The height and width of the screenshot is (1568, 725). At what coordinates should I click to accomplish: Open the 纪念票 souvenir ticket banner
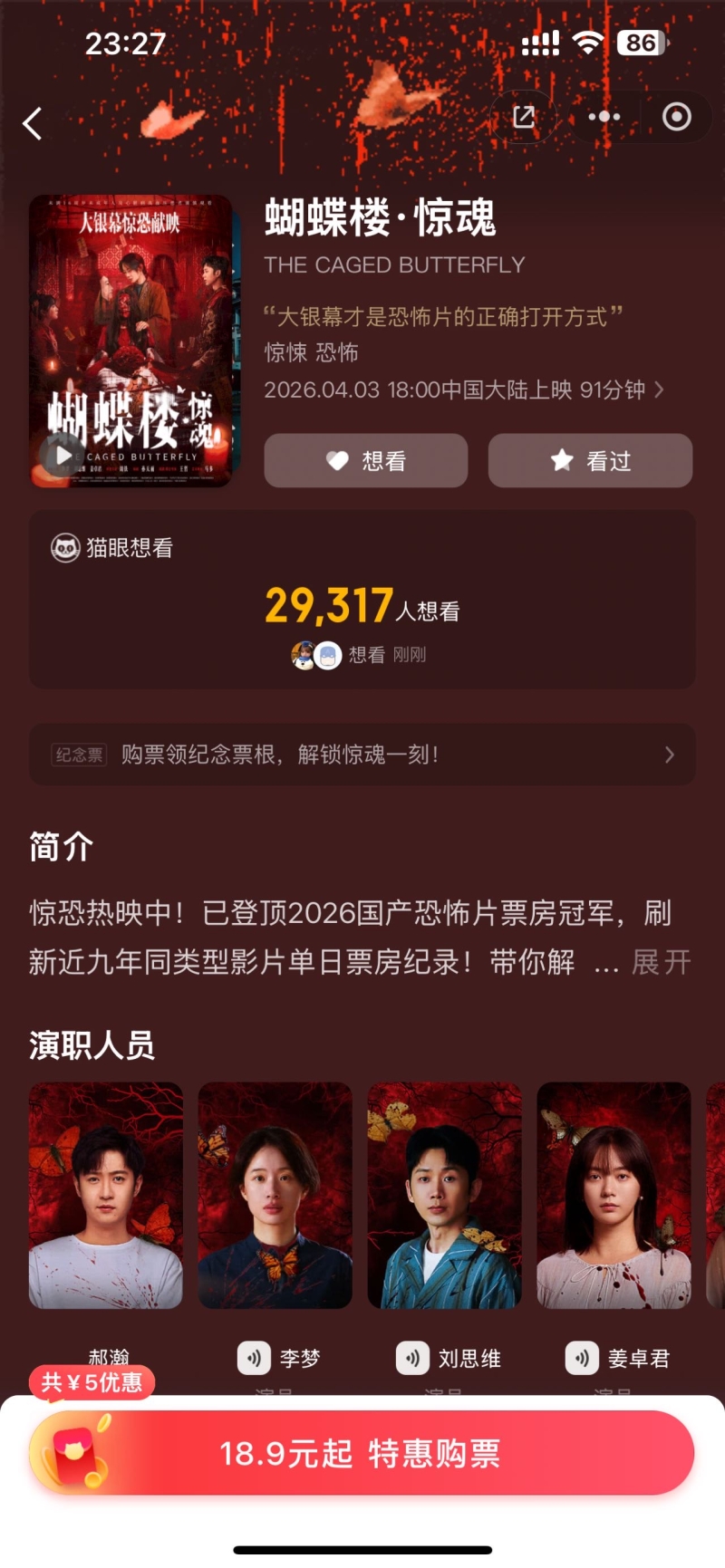(x=362, y=755)
